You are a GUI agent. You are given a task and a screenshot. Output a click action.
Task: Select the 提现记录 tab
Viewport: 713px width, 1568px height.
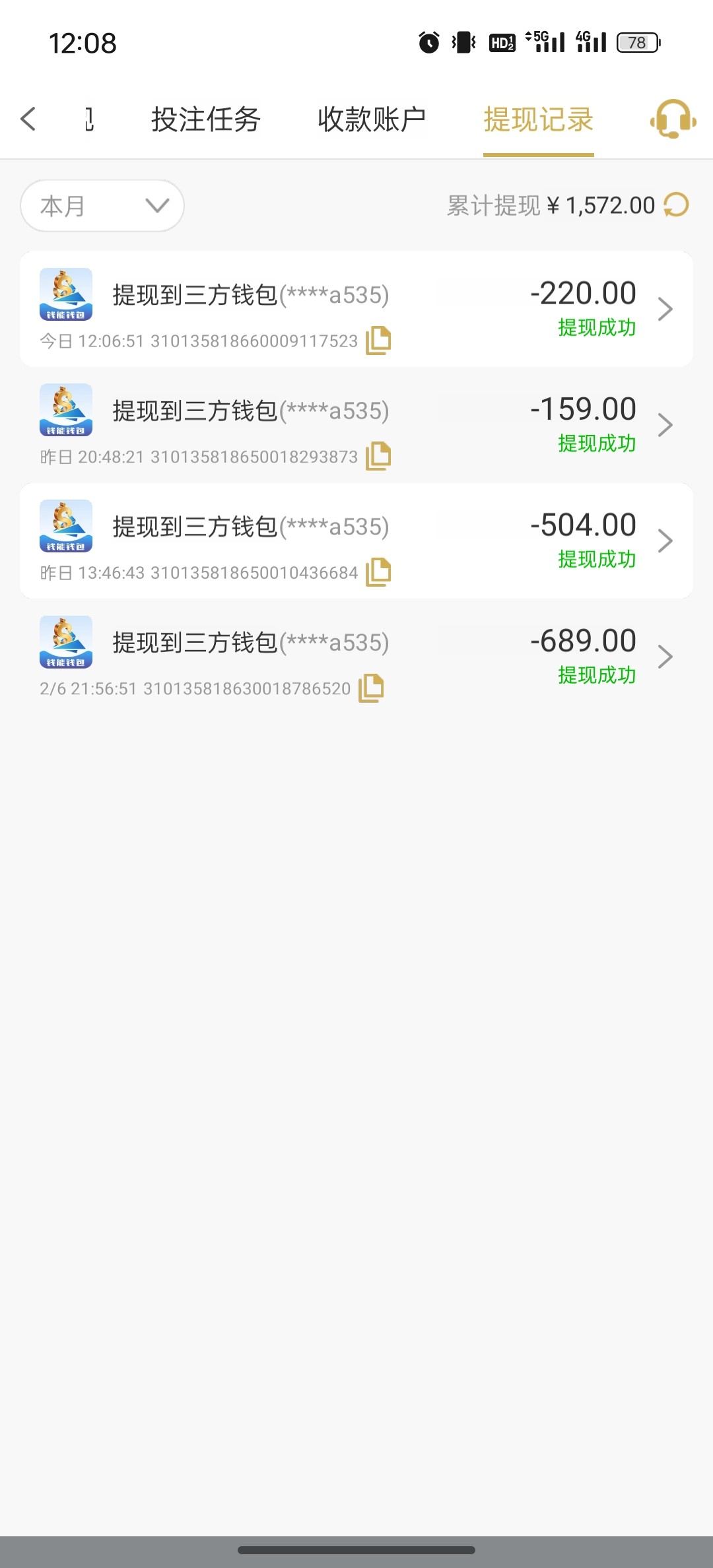tap(538, 119)
